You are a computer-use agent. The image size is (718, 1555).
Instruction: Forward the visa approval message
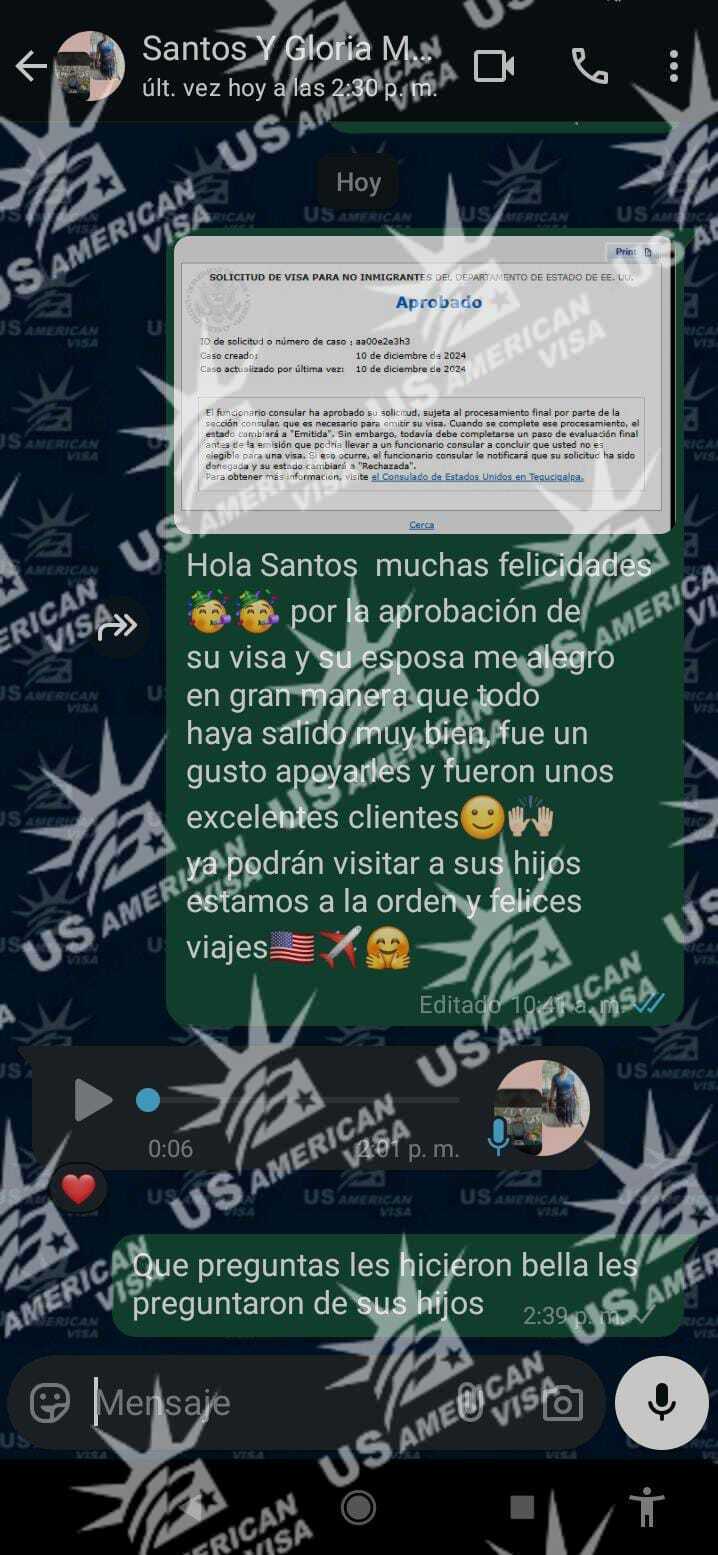(x=118, y=627)
